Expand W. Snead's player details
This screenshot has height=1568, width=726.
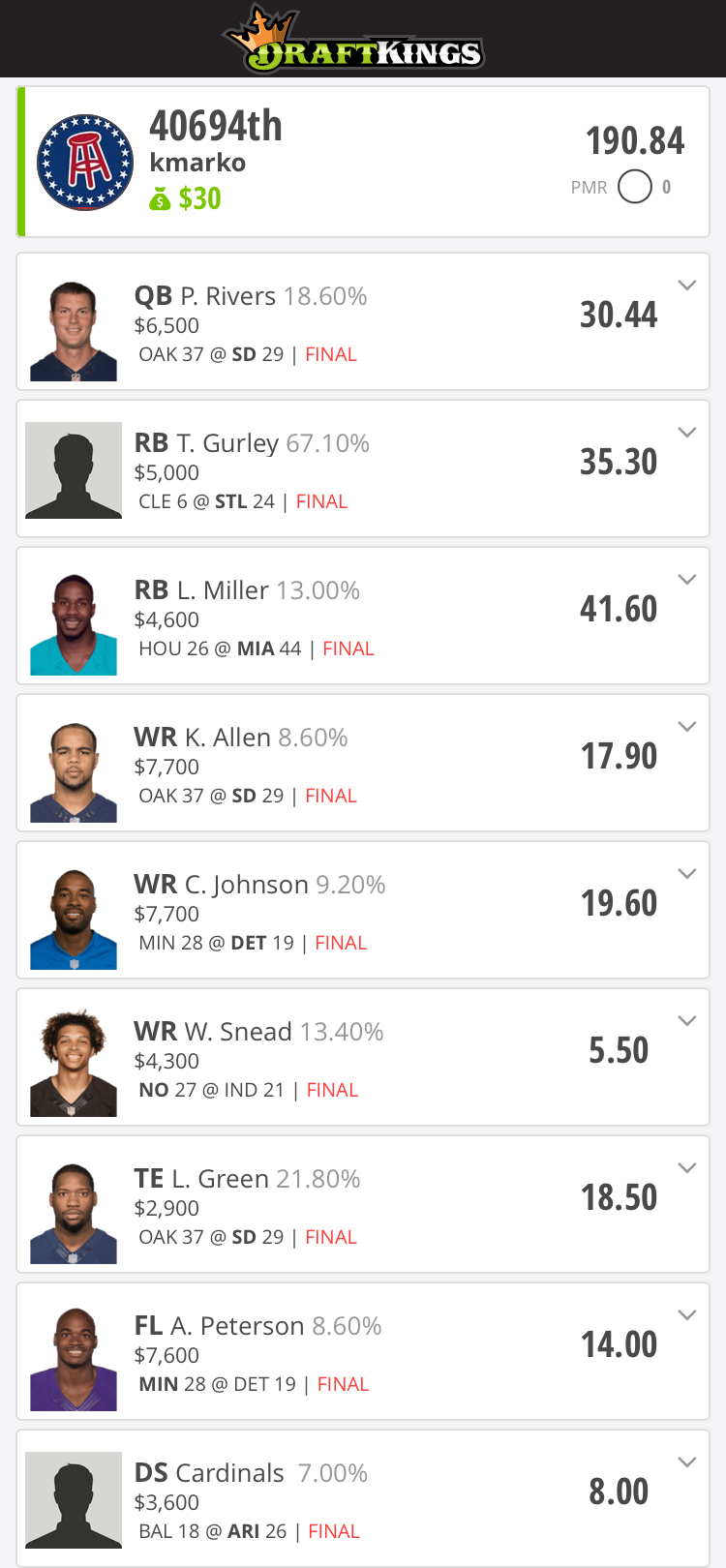pyautogui.click(x=687, y=1021)
